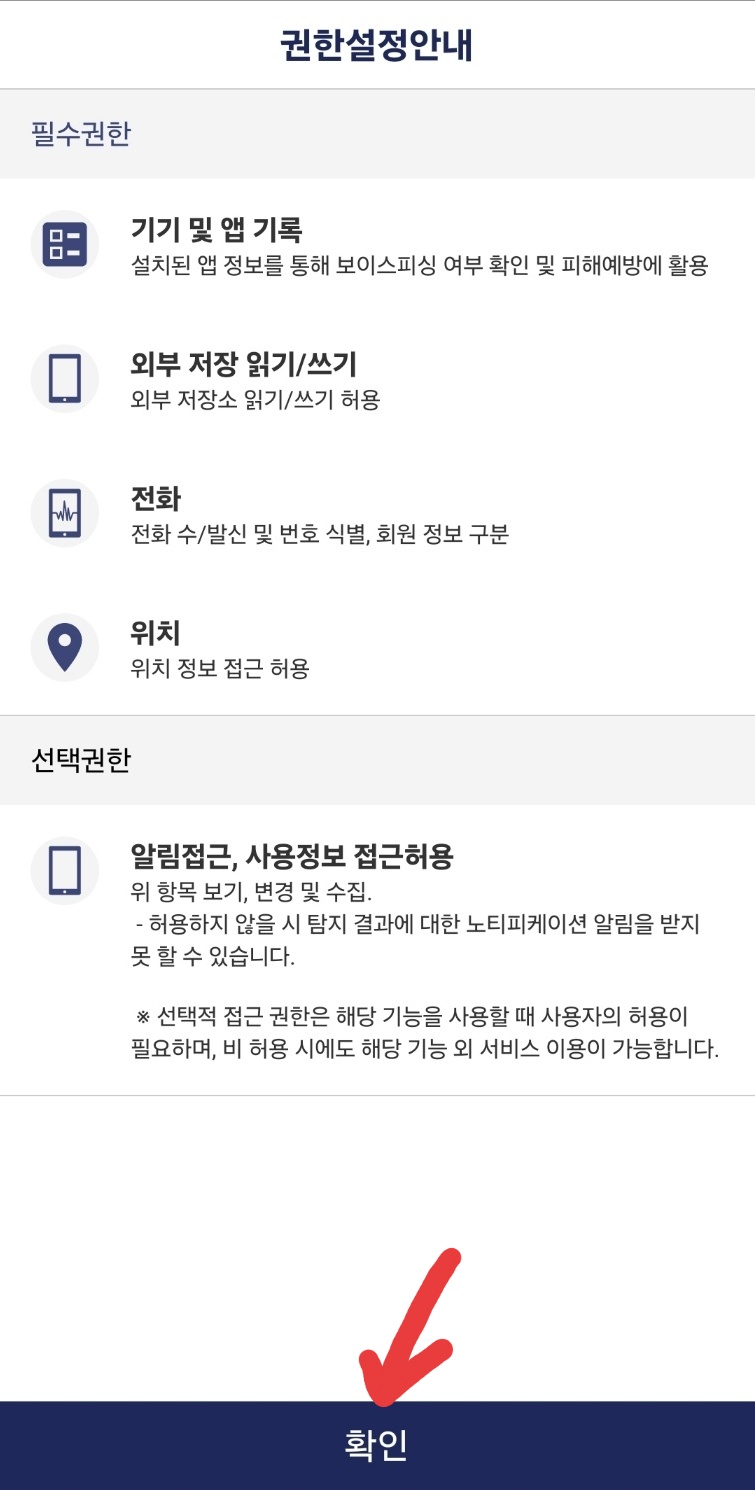Select the 외부 저장 읽기/쓰기 phone icon
The image size is (755, 1490).
coord(65,379)
